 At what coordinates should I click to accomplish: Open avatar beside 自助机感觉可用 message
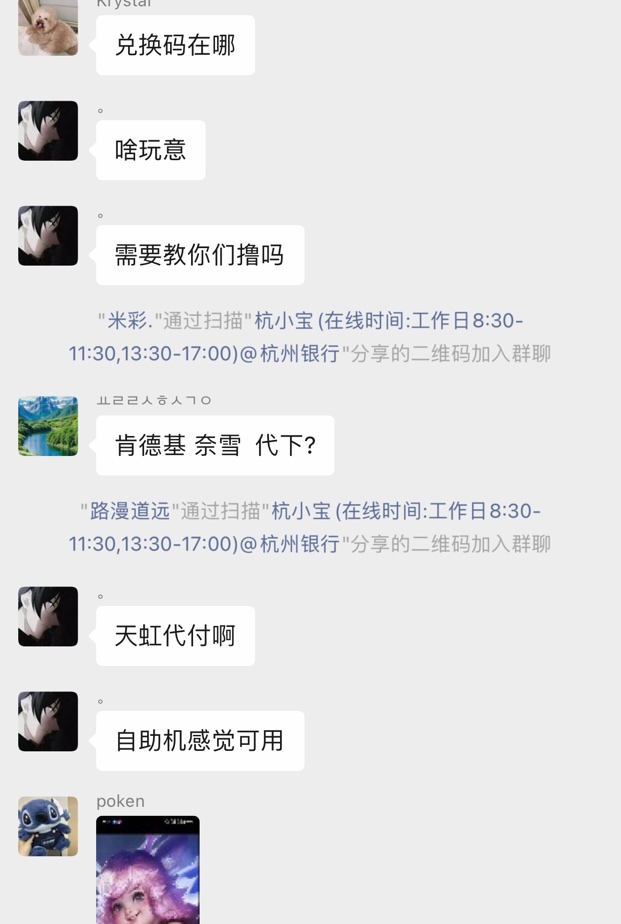48,721
